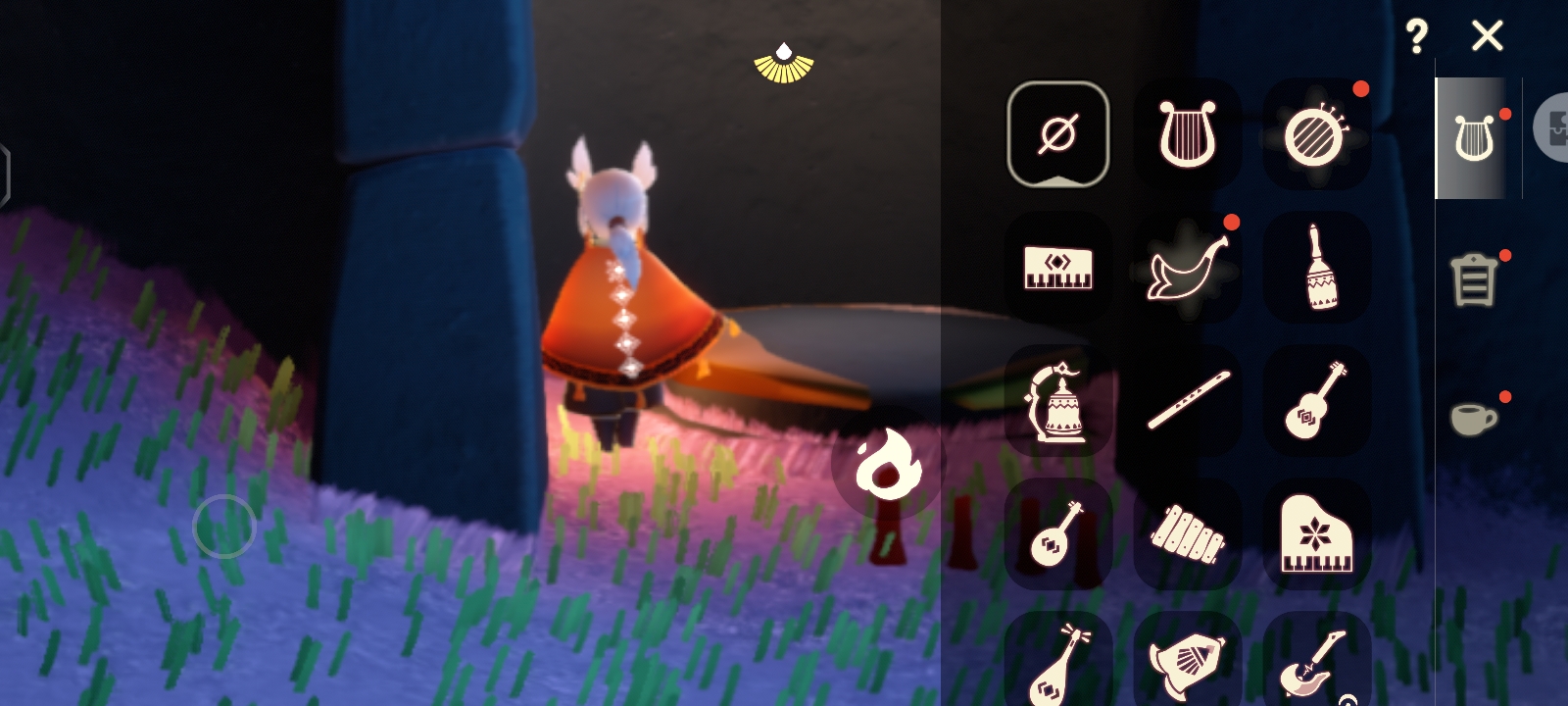Select the xylophone instrument

coord(1187,534)
